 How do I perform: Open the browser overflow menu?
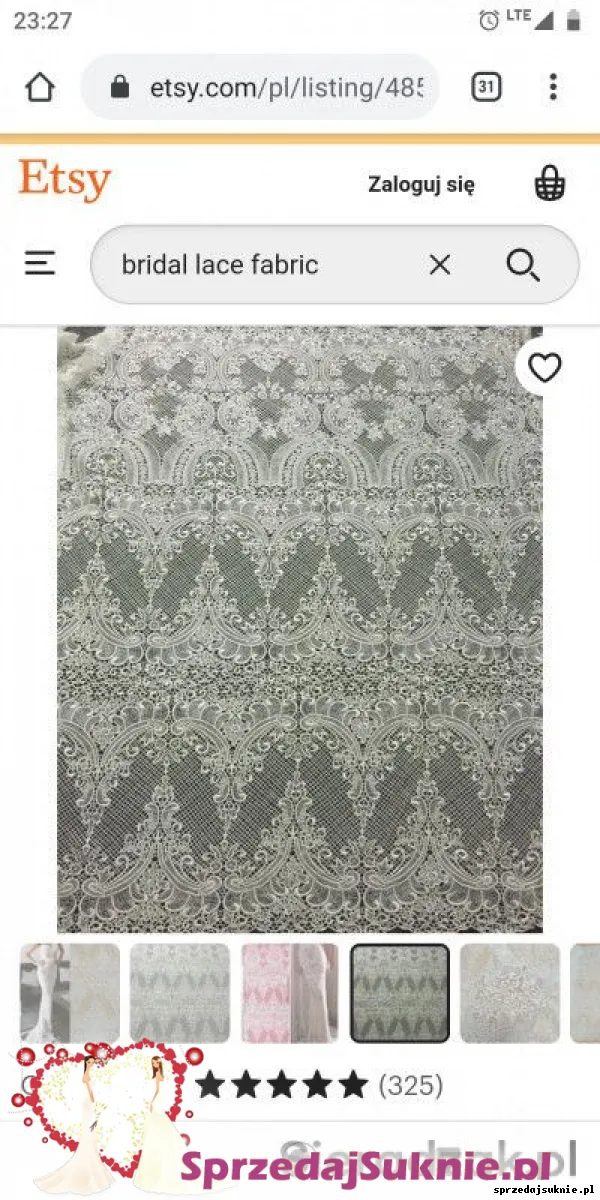553,87
